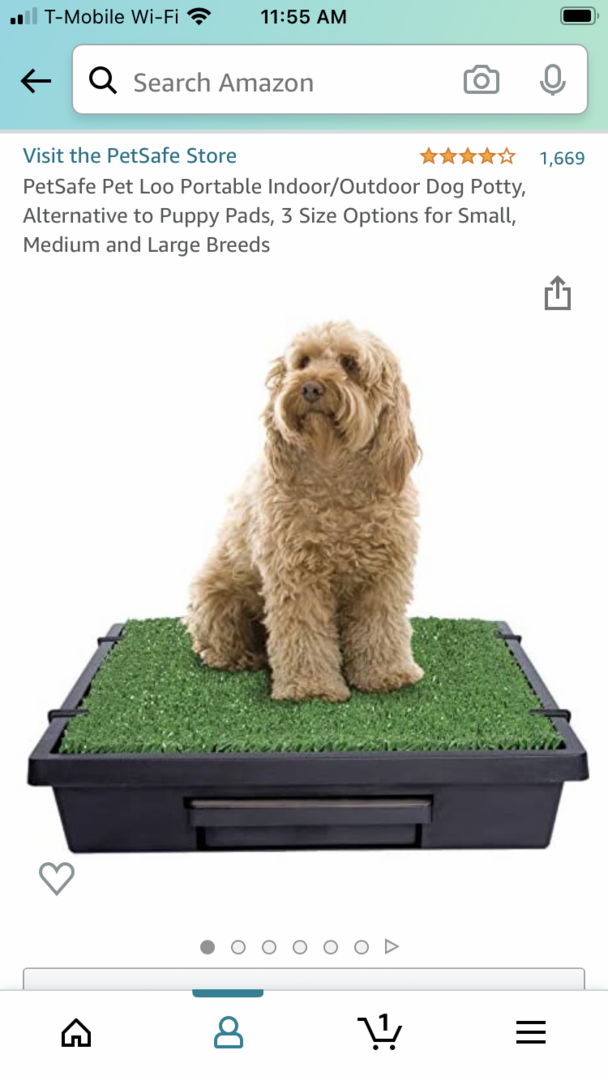Open the 1,669 customer ratings
608x1080 pixels.
click(x=562, y=158)
